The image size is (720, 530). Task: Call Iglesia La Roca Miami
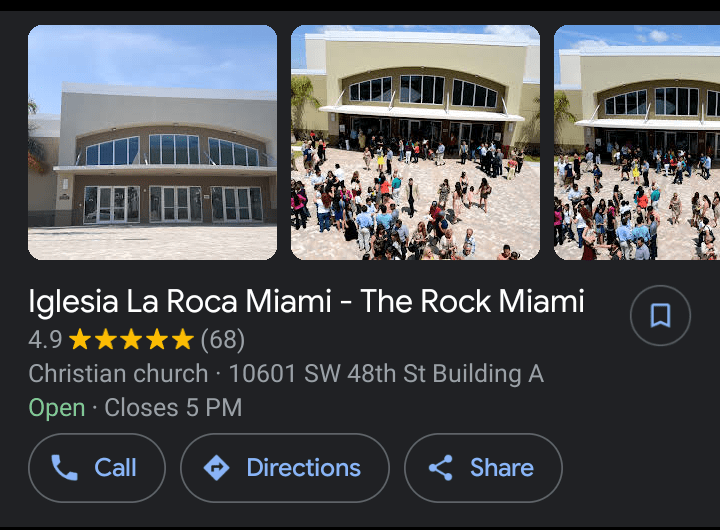97,468
